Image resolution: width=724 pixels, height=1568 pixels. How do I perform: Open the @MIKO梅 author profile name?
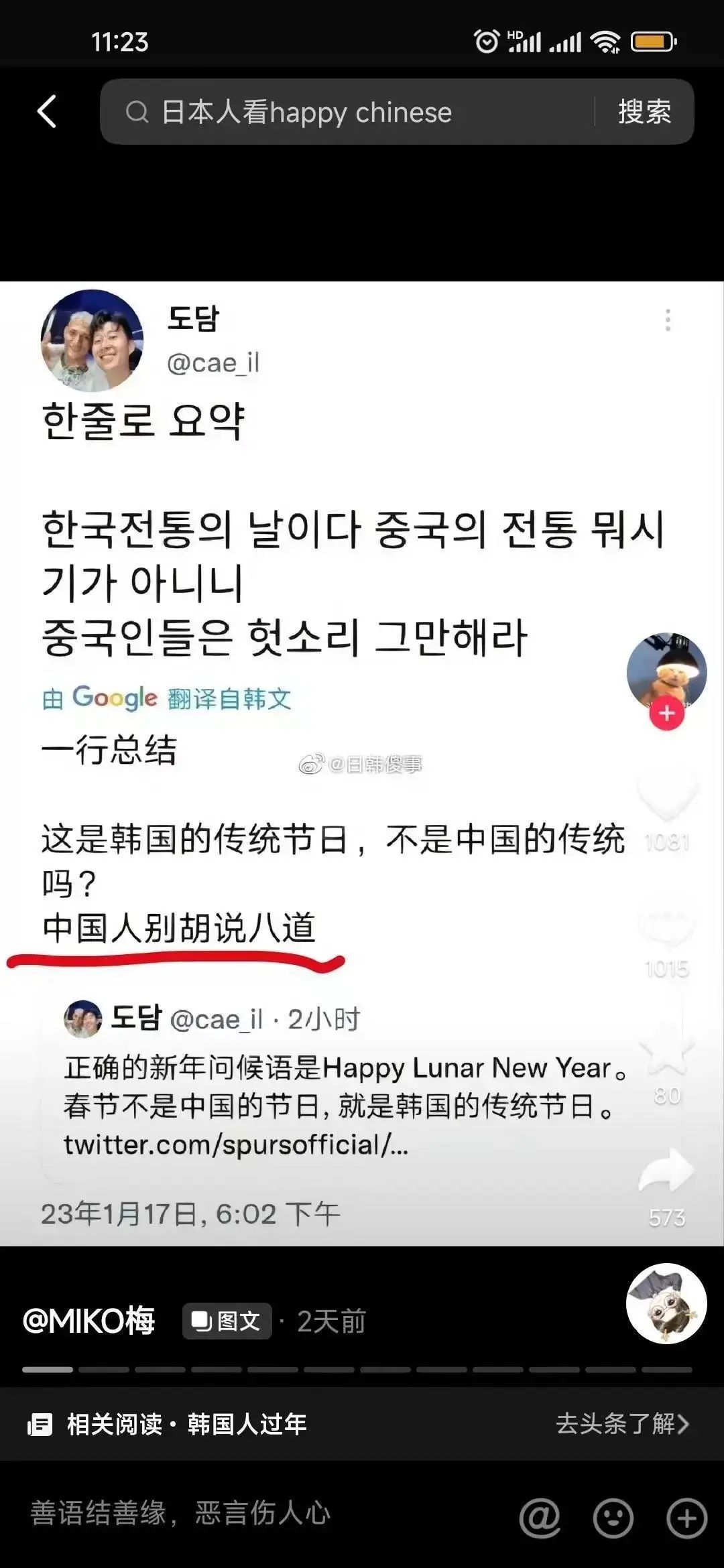(88, 1321)
